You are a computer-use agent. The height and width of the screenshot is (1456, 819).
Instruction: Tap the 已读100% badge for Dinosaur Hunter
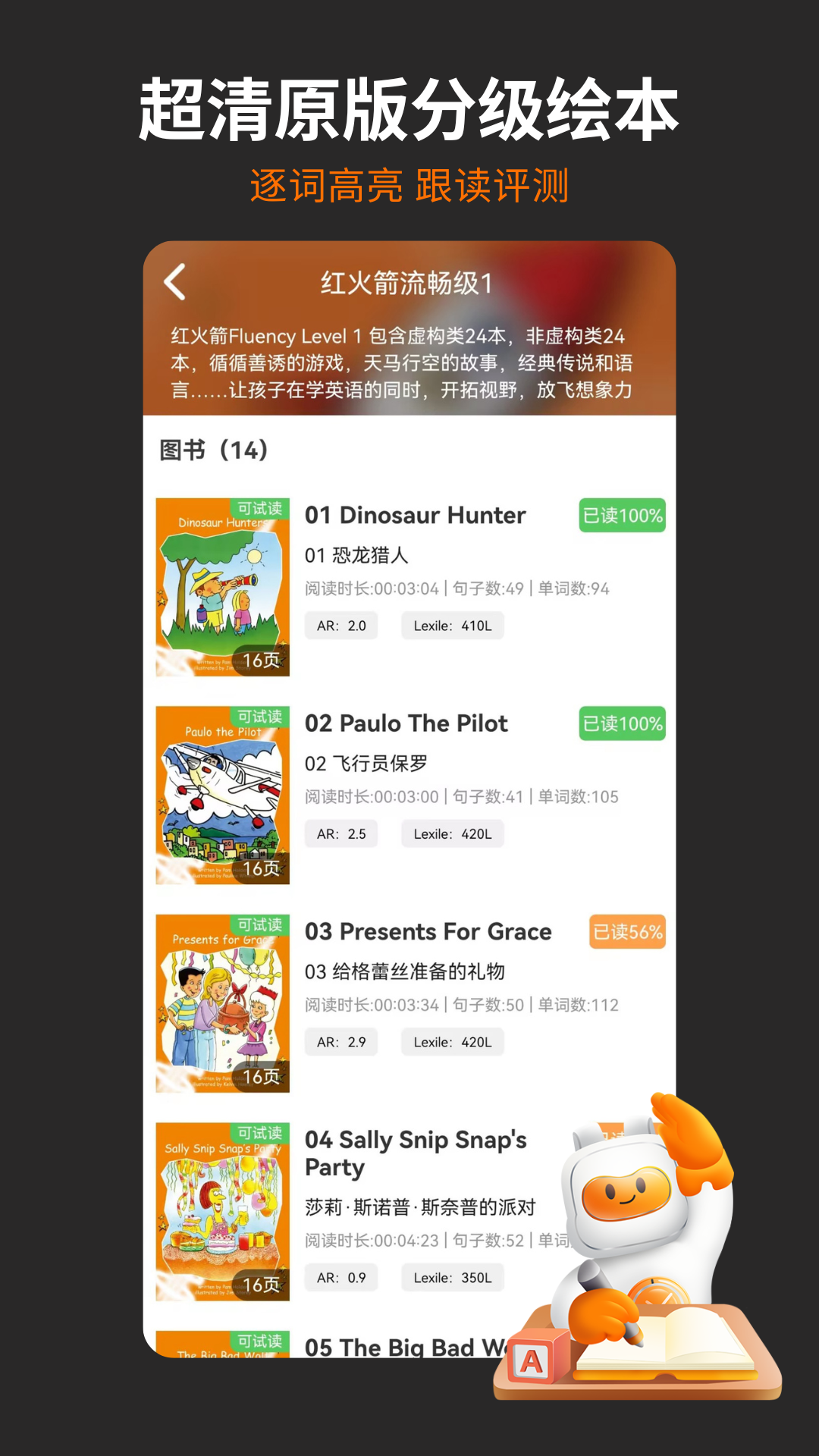(621, 515)
